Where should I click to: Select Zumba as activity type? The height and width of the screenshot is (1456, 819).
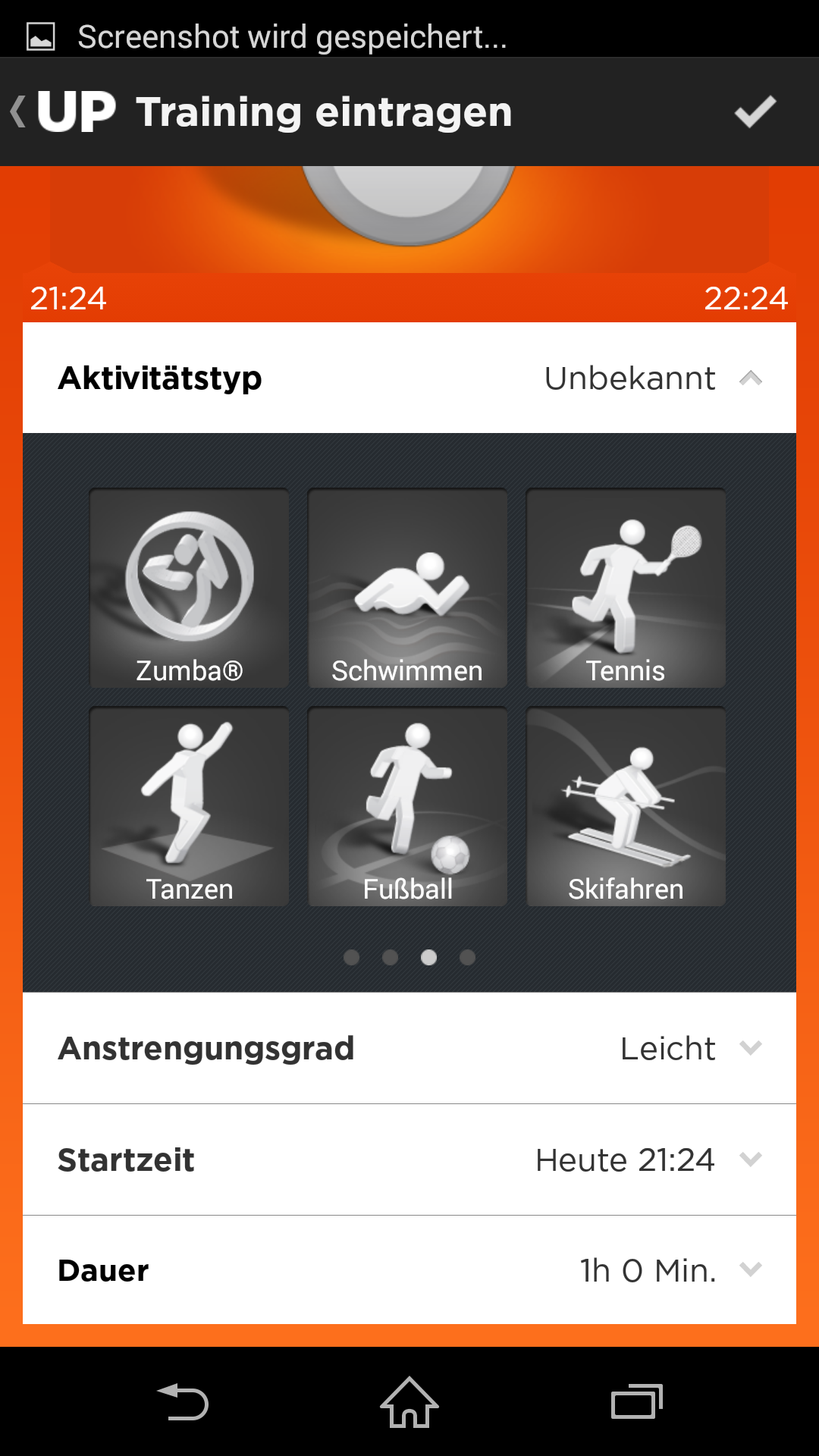pyautogui.click(x=190, y=588)
